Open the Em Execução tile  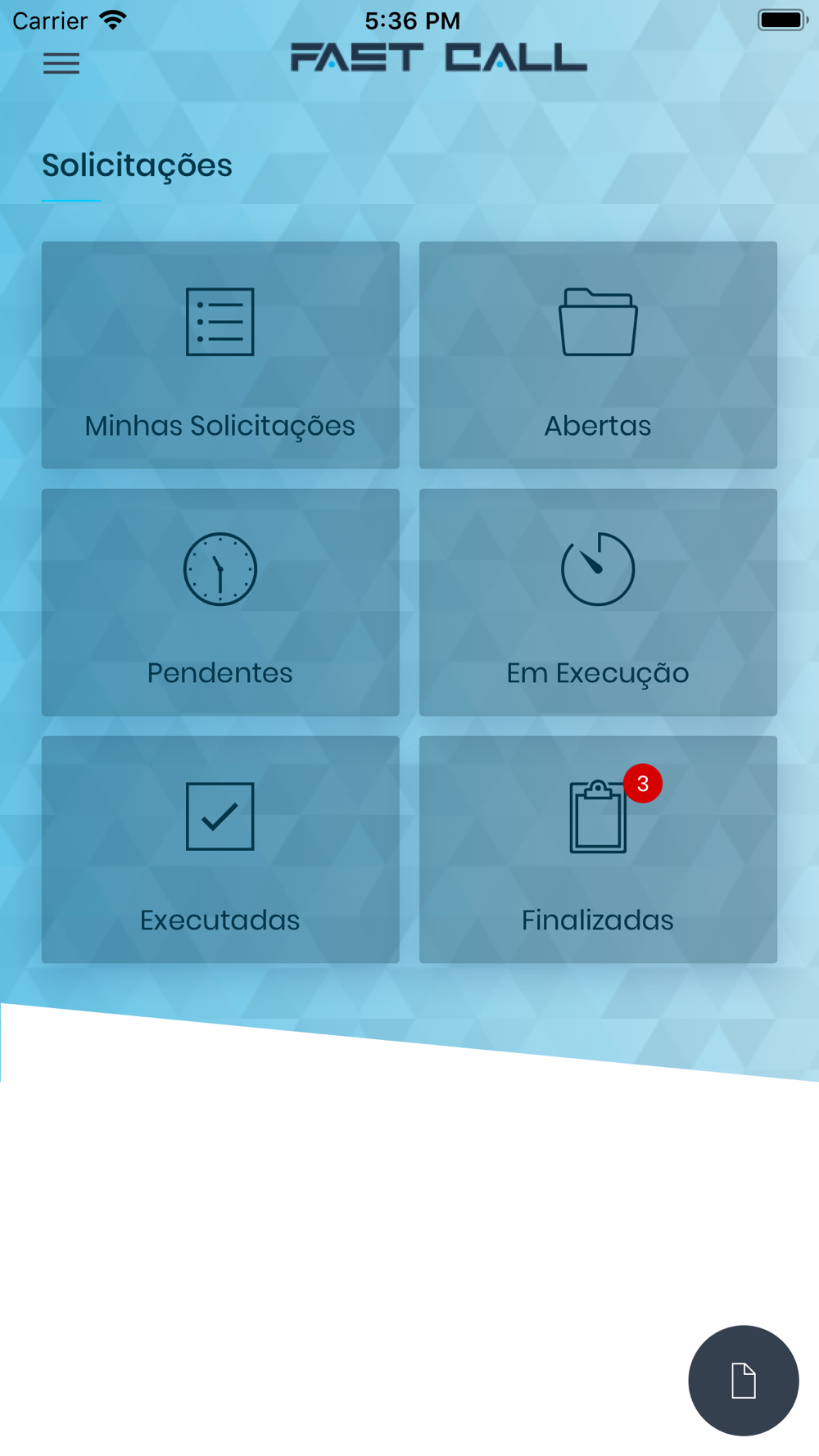[x=598, y=602]
